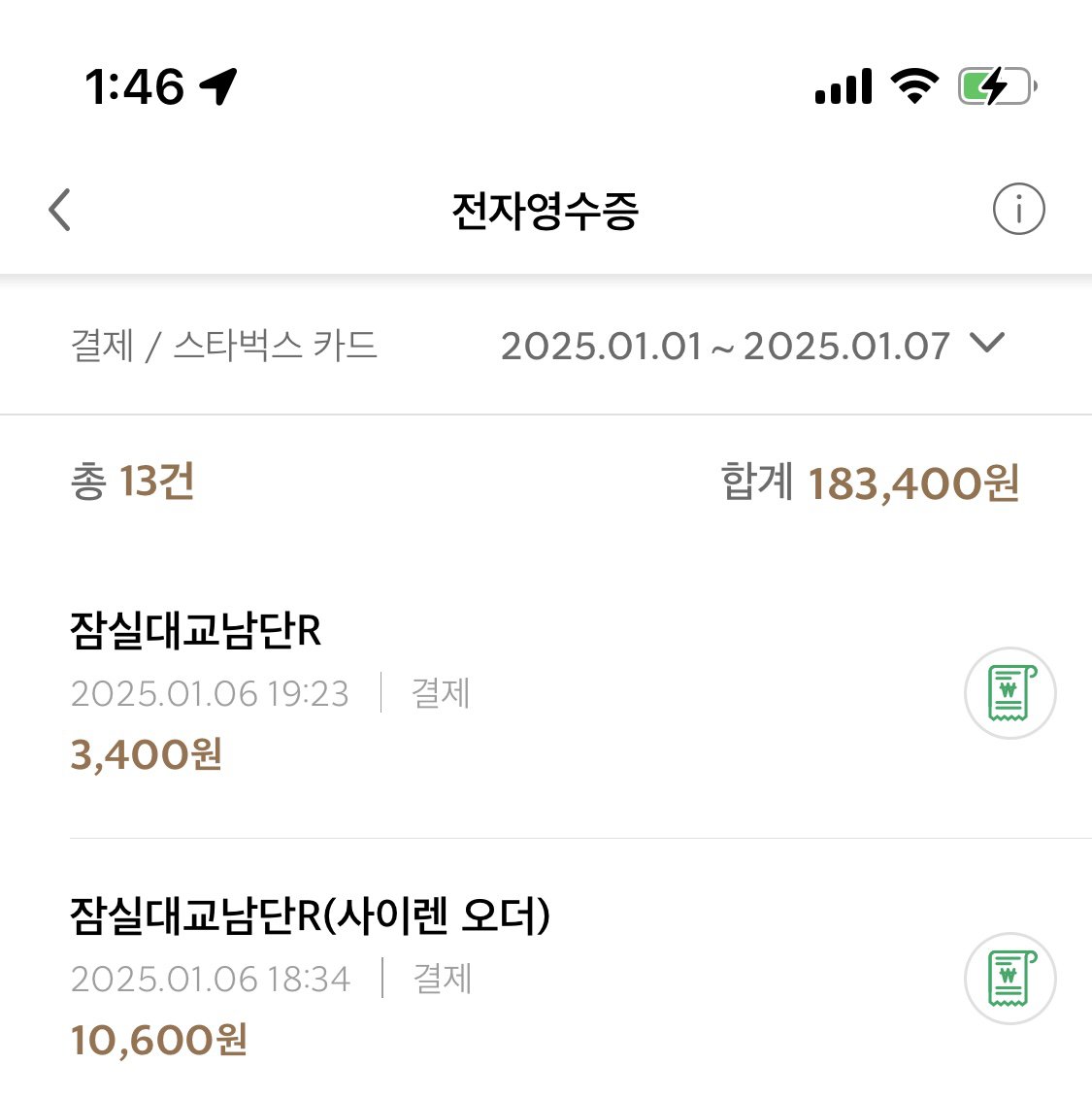
Task: Tap the 총 13건 transaction count
Action: click(133, 482)
